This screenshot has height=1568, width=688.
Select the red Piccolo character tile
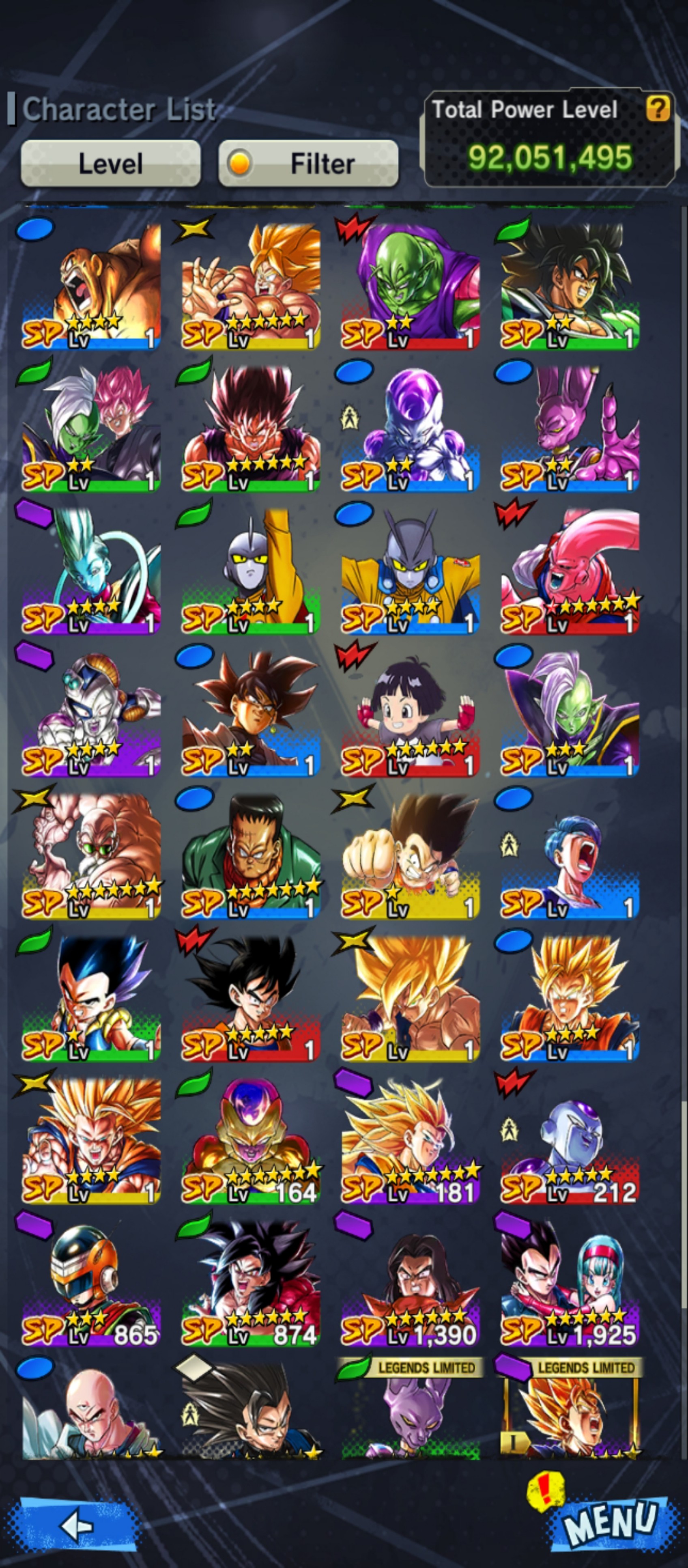410,286
